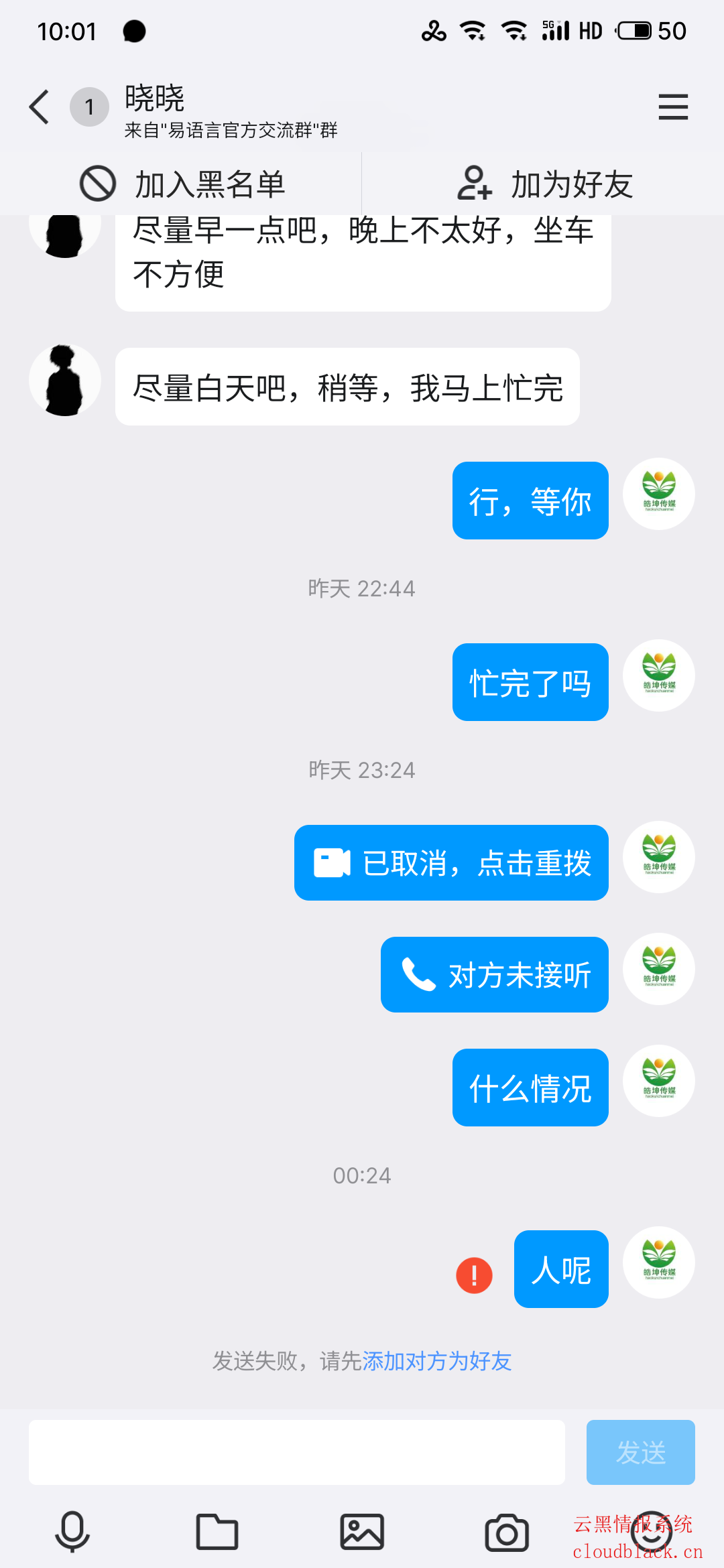Image resolution: width=724 pixels, height=1568 pixels.
Task: Open the 添加对方为好友 link
Action: point(436,1361)
